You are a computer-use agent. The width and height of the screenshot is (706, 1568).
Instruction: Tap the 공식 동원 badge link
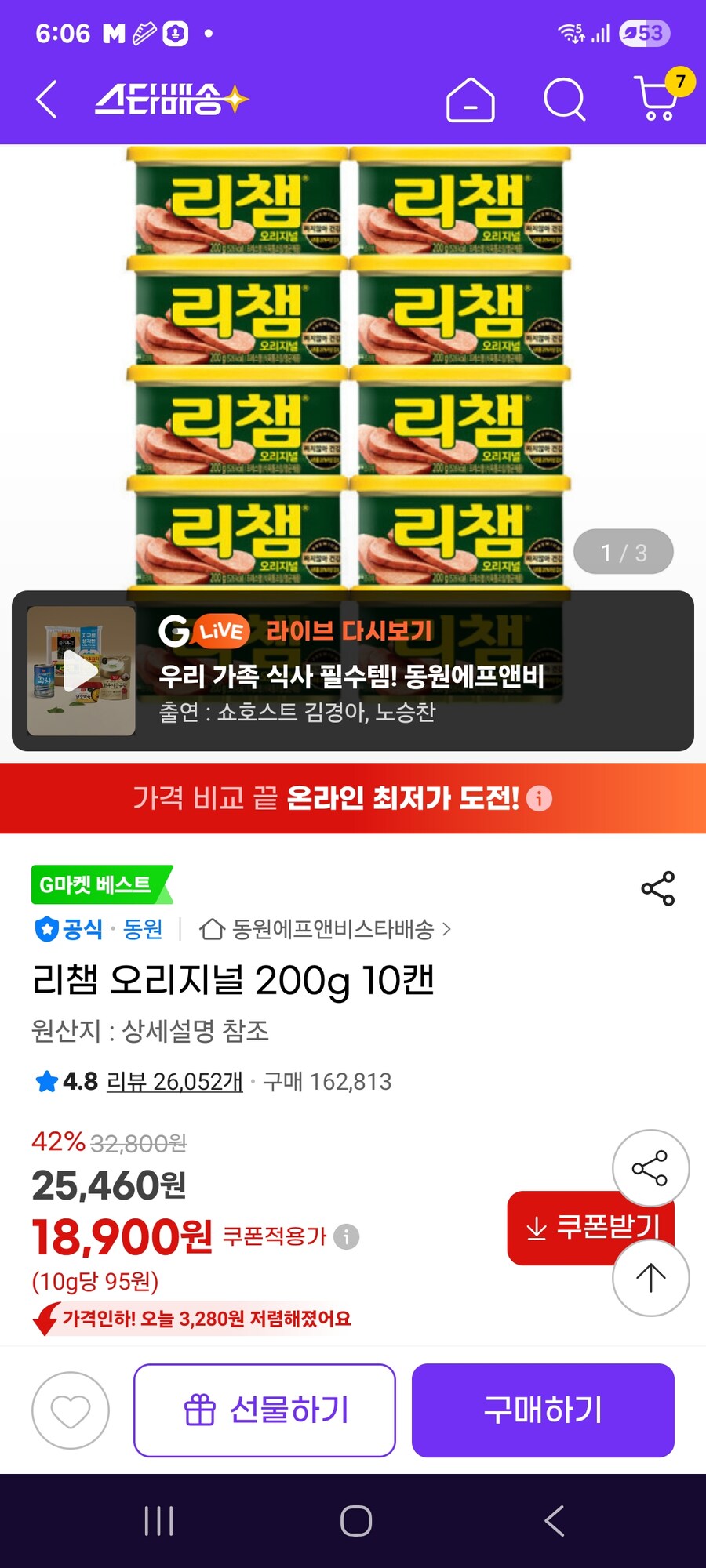point(96,931)
